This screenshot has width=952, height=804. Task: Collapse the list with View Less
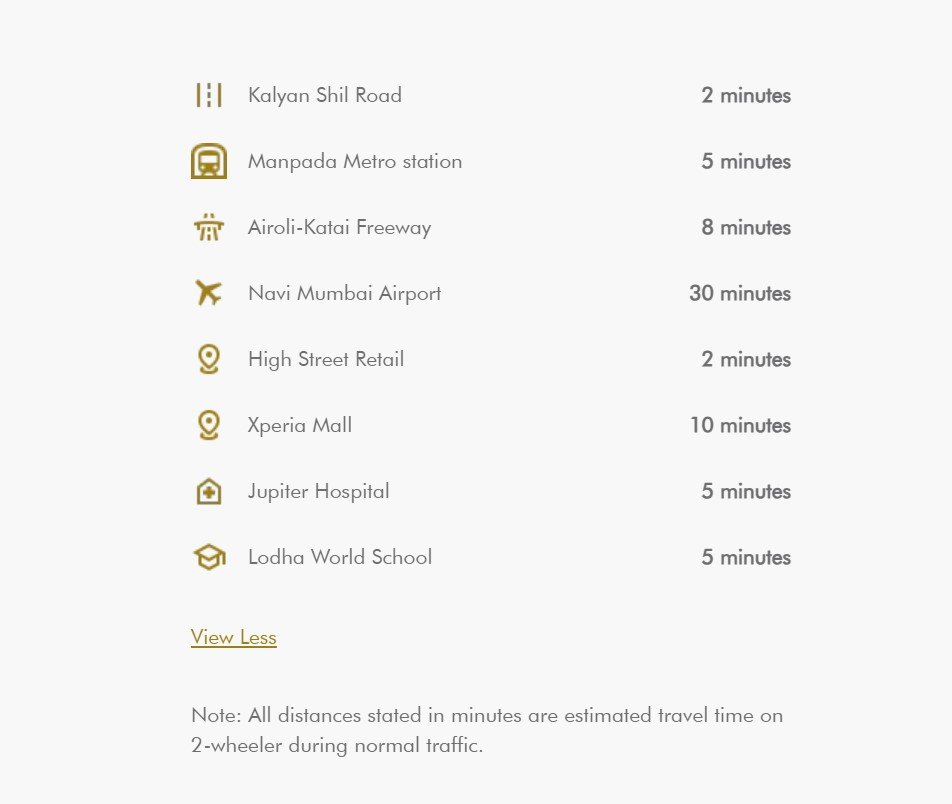[x=233, y=637]
